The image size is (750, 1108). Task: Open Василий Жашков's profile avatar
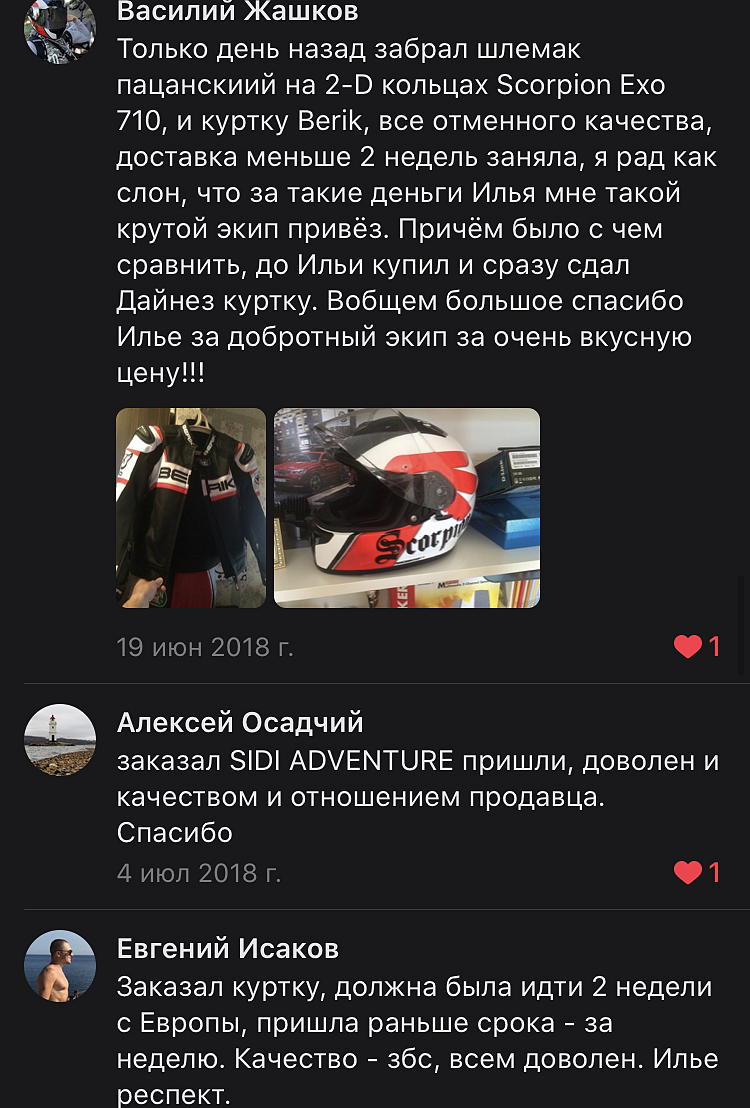click(60, 28)
